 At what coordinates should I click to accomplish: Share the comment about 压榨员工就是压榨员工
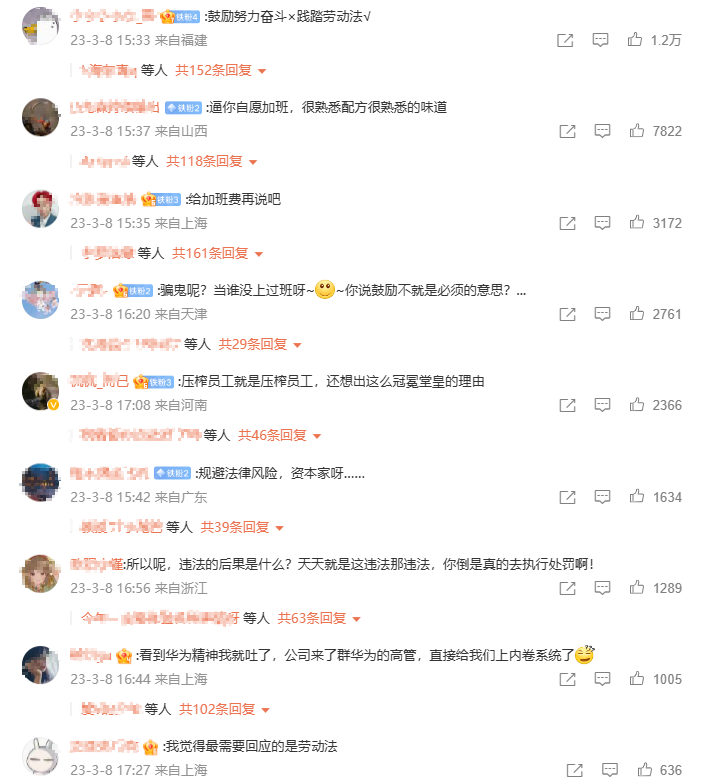566,406
